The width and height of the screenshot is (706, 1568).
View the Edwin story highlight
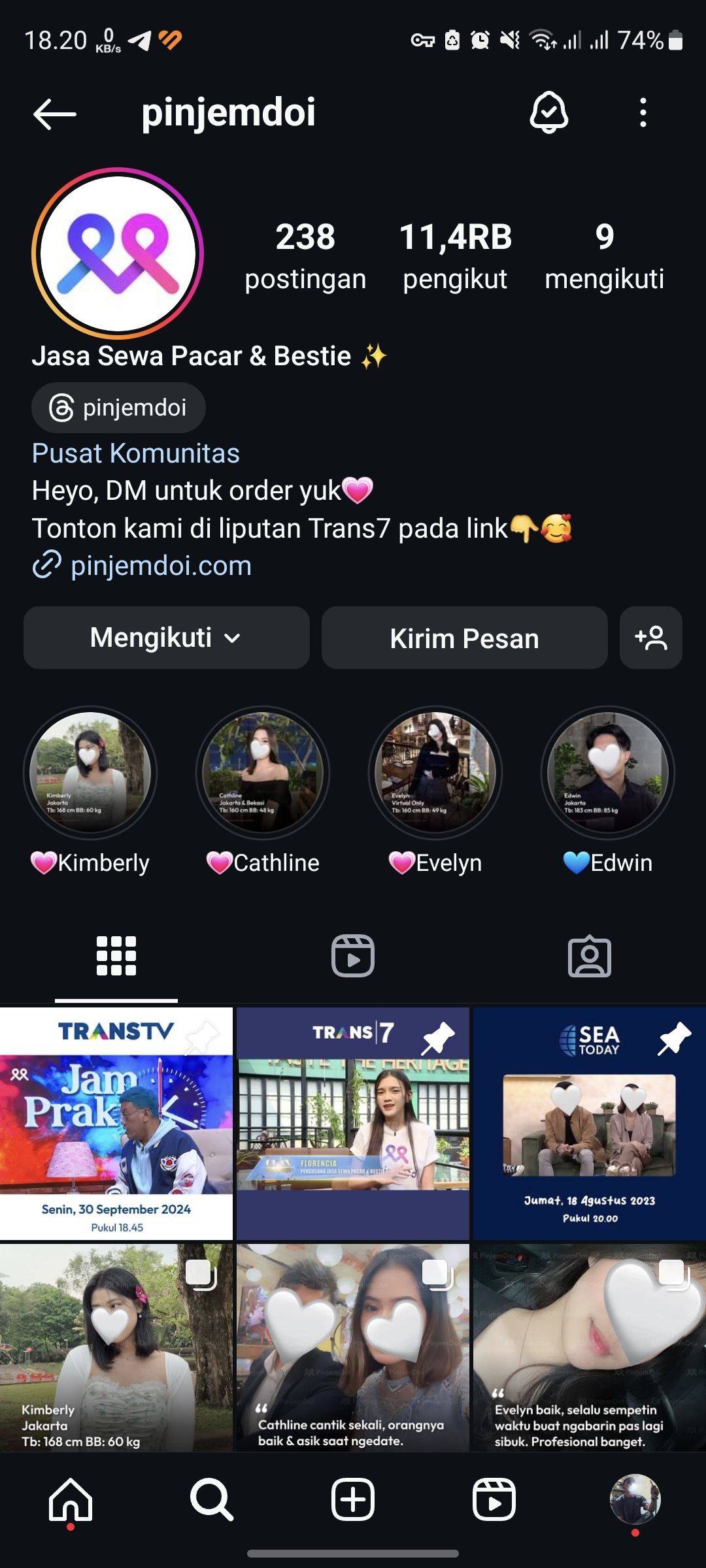[608, 773]
